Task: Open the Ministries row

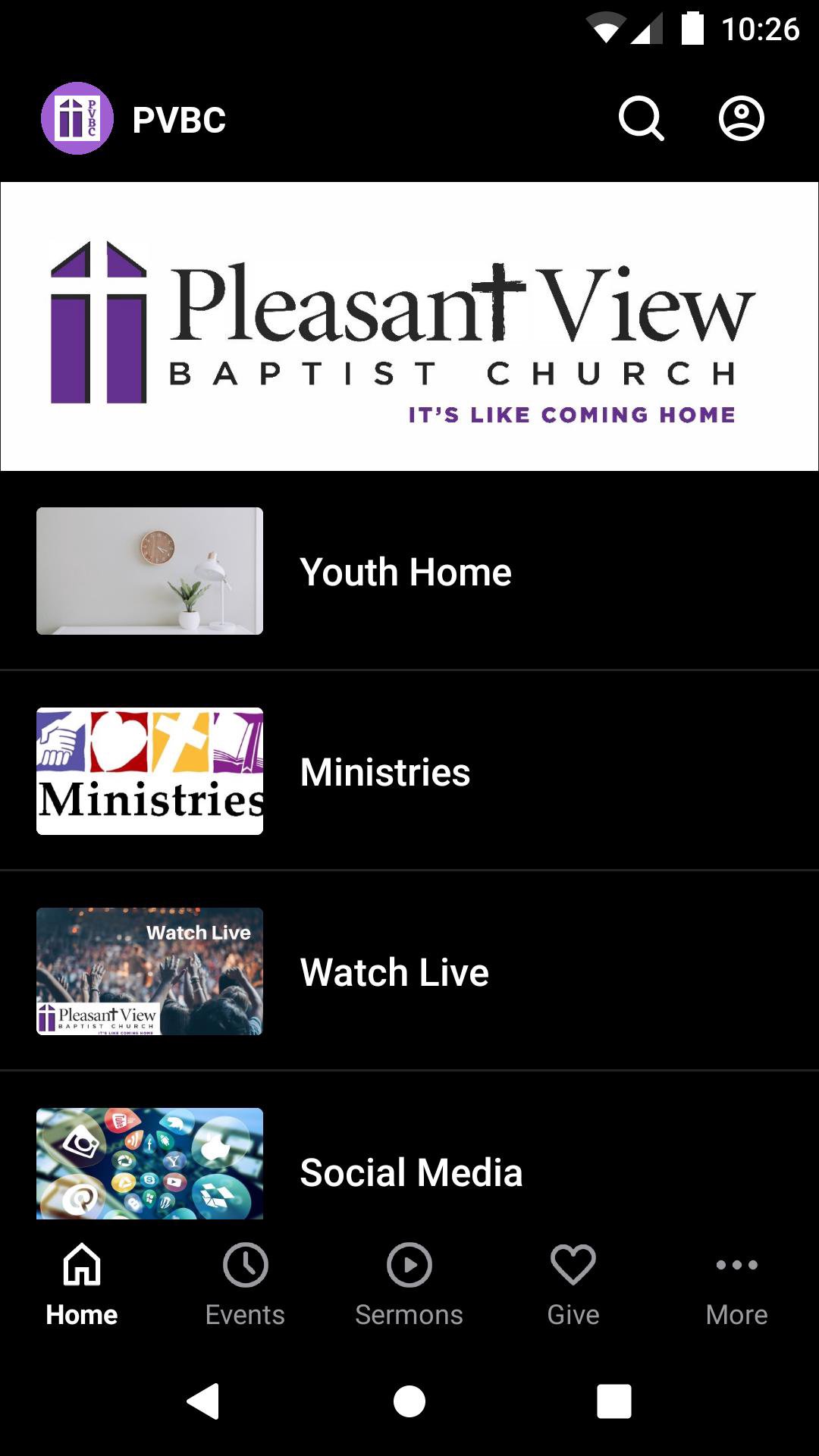Action: pyautogui.click(x=409, y=771)
